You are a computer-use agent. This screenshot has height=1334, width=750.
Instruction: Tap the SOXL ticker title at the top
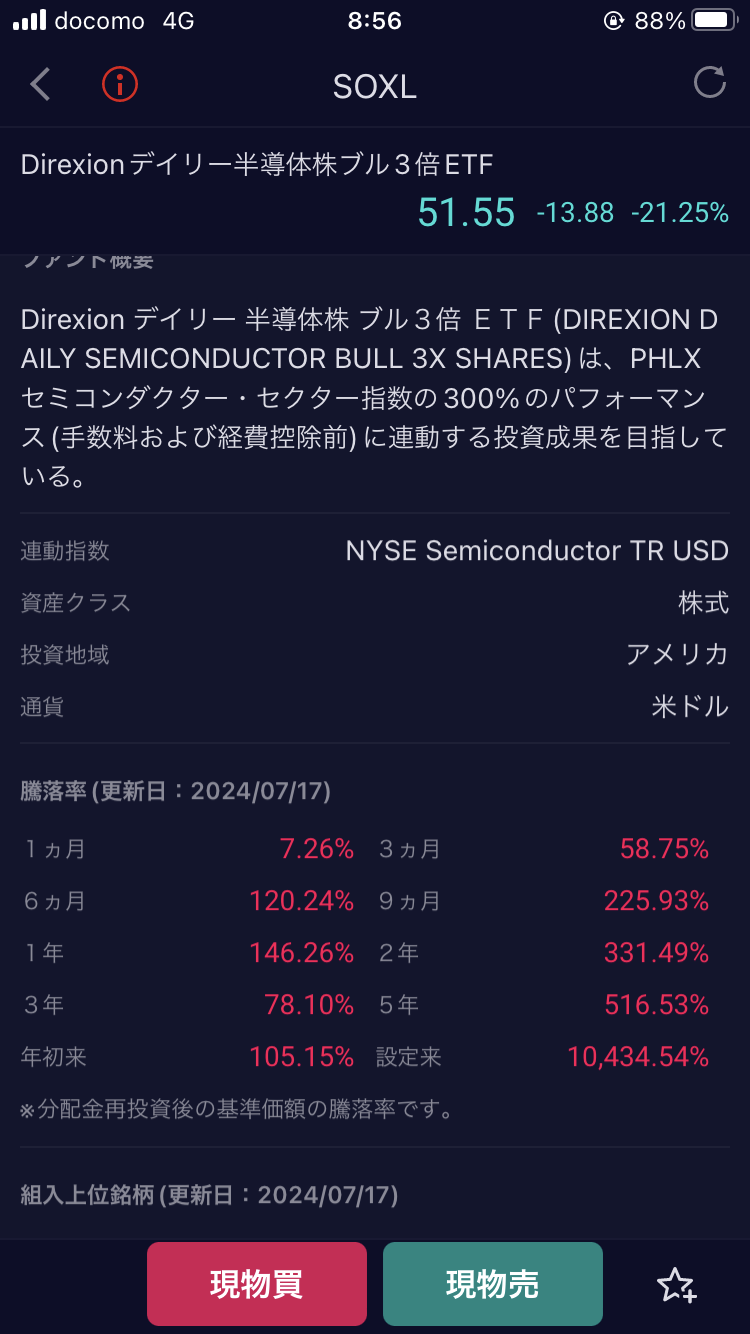(375, 87)
